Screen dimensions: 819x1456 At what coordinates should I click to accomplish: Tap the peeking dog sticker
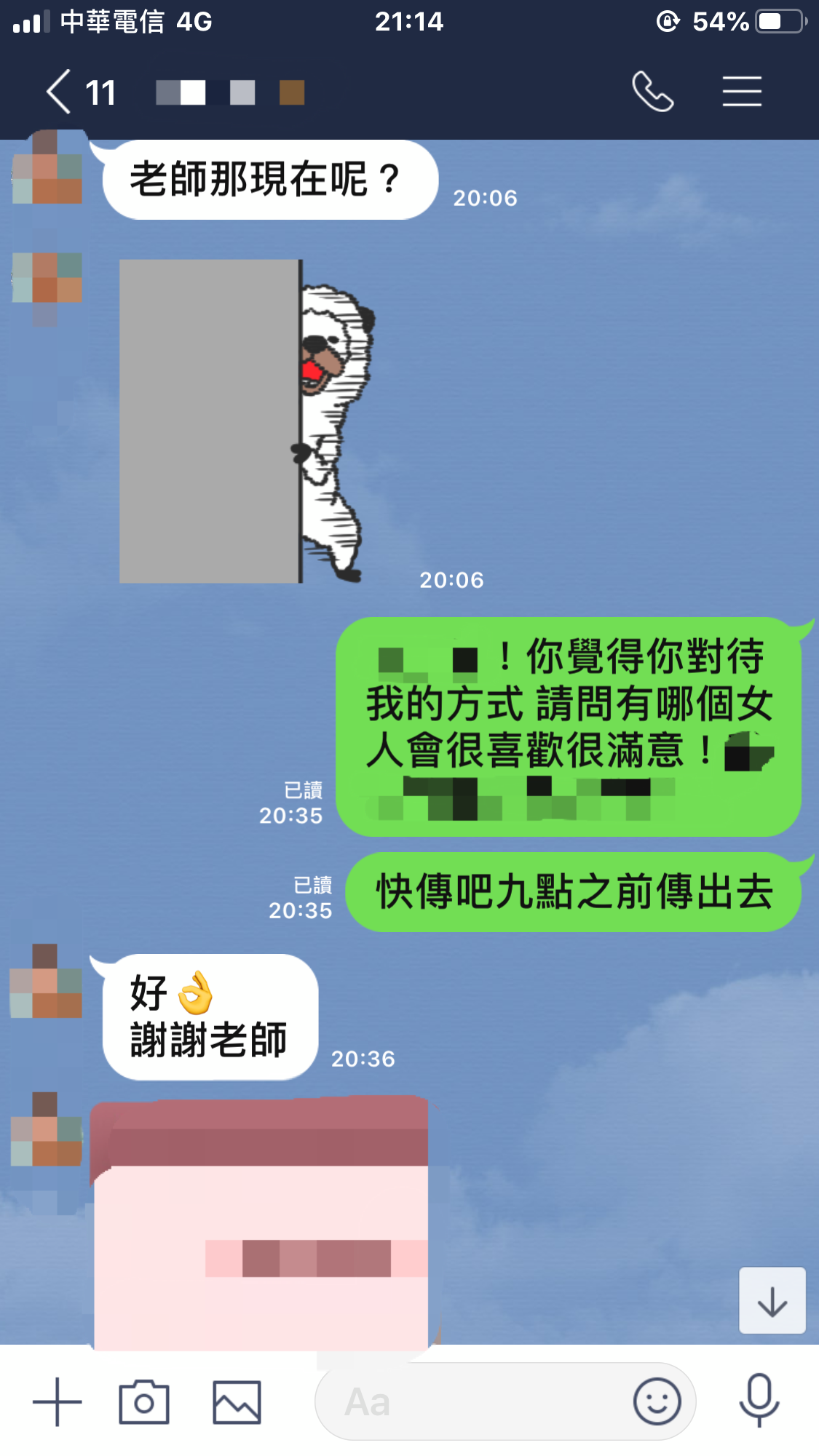coord(248,422)
